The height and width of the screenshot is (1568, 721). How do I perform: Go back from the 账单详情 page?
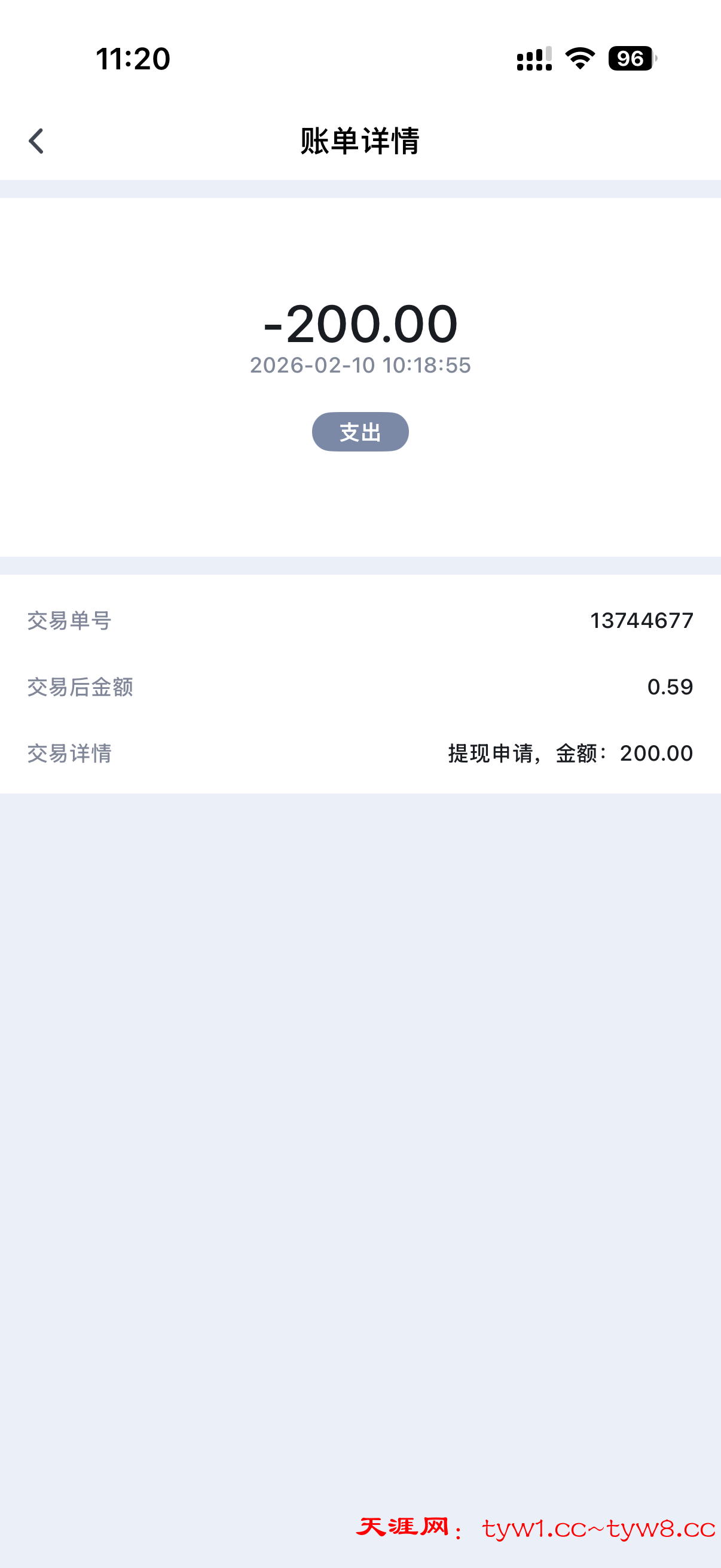click(x=36, y=141)
